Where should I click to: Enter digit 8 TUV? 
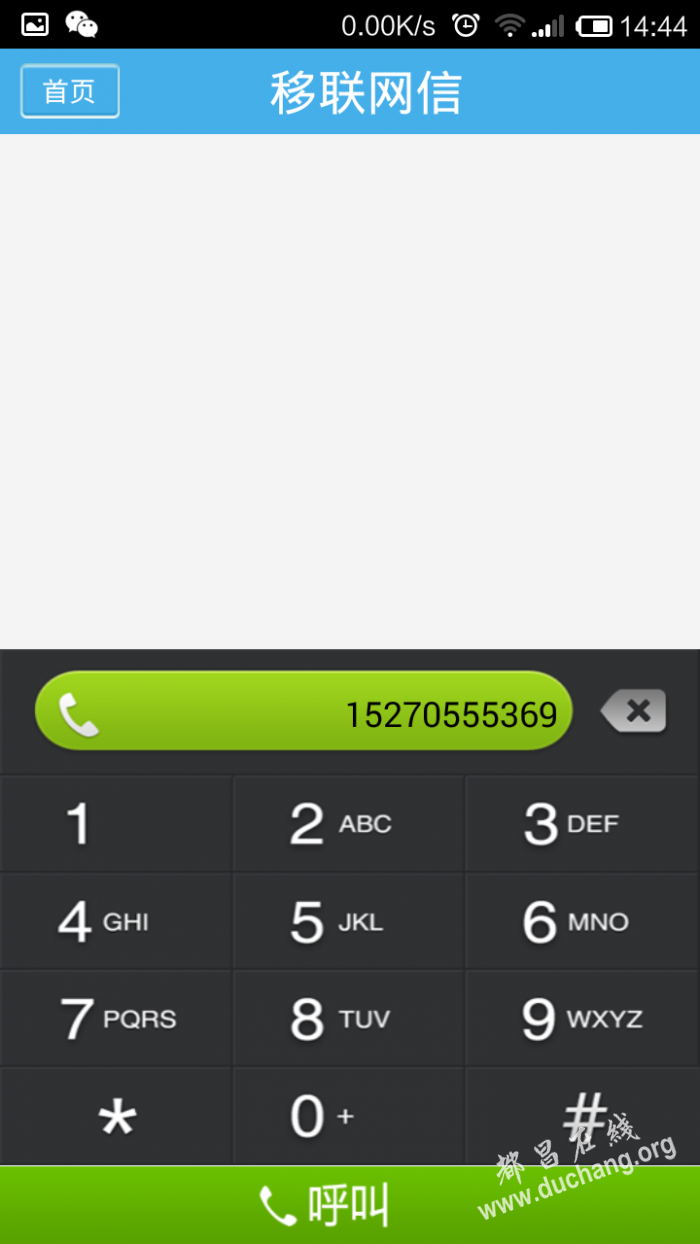pos(349,1018)
